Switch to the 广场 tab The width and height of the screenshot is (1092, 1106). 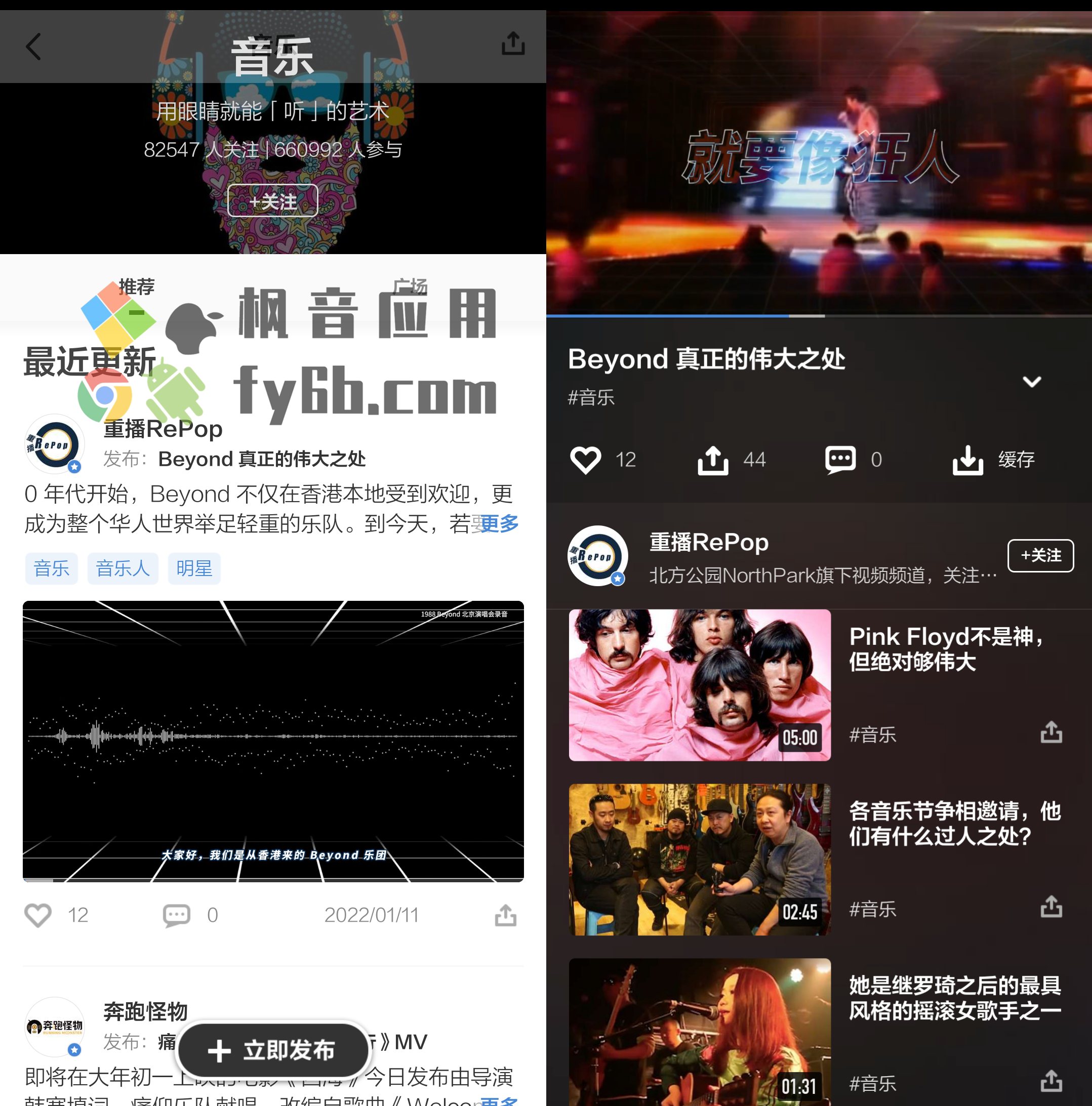click(x=410, y=287)
